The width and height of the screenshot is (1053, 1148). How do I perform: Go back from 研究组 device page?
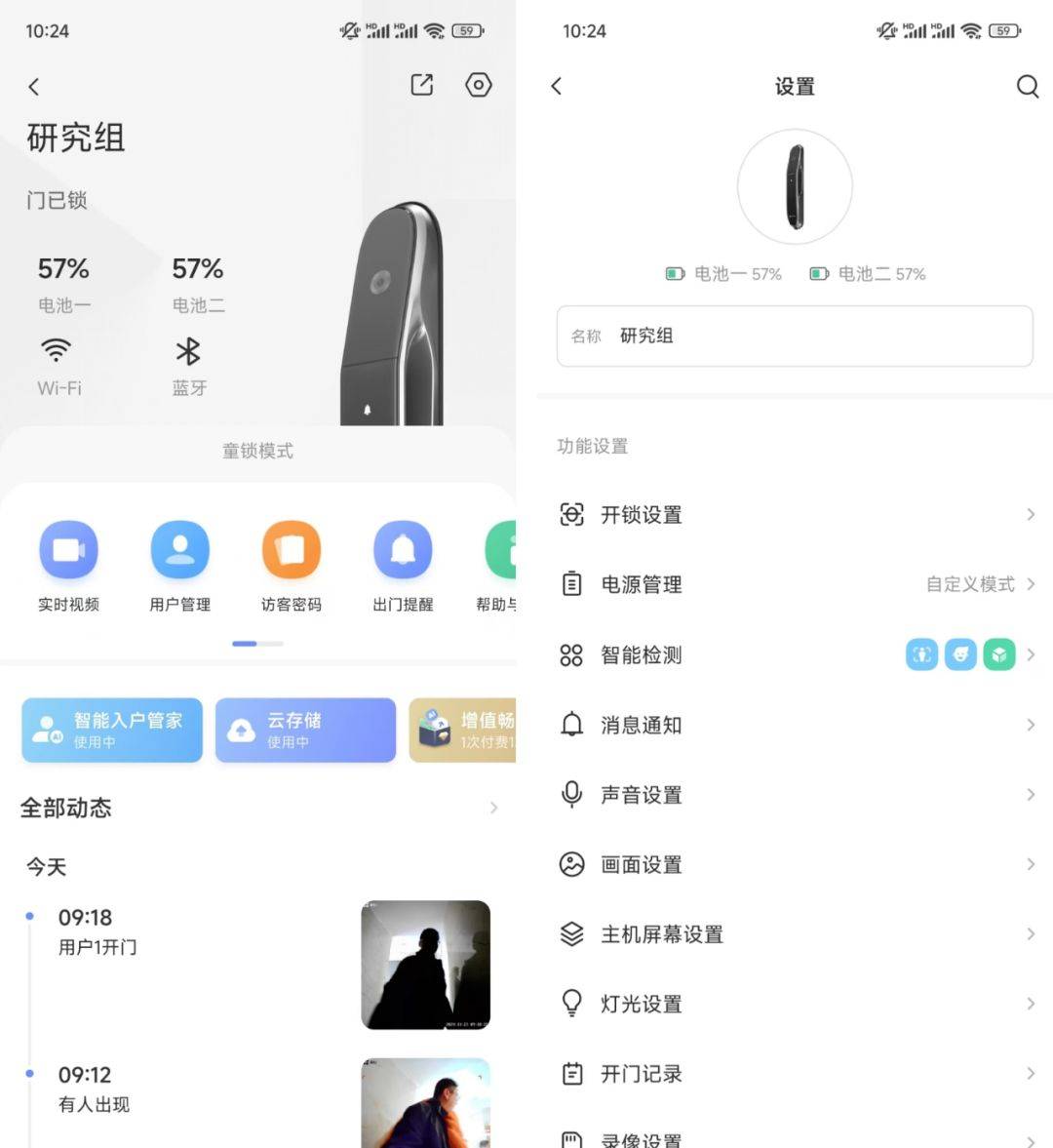[34, 87]
